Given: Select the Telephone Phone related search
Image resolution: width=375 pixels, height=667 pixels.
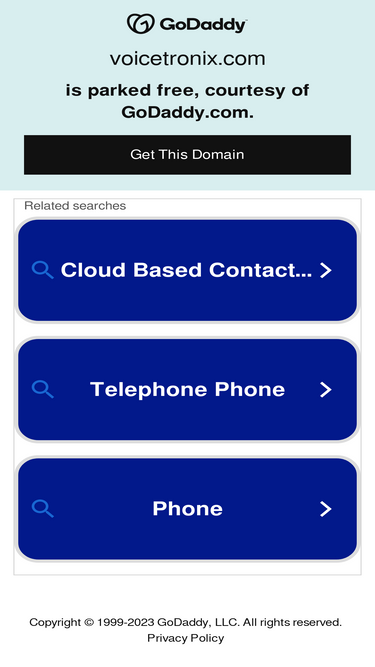Looking at the screenshot, I should click(187, 389).
